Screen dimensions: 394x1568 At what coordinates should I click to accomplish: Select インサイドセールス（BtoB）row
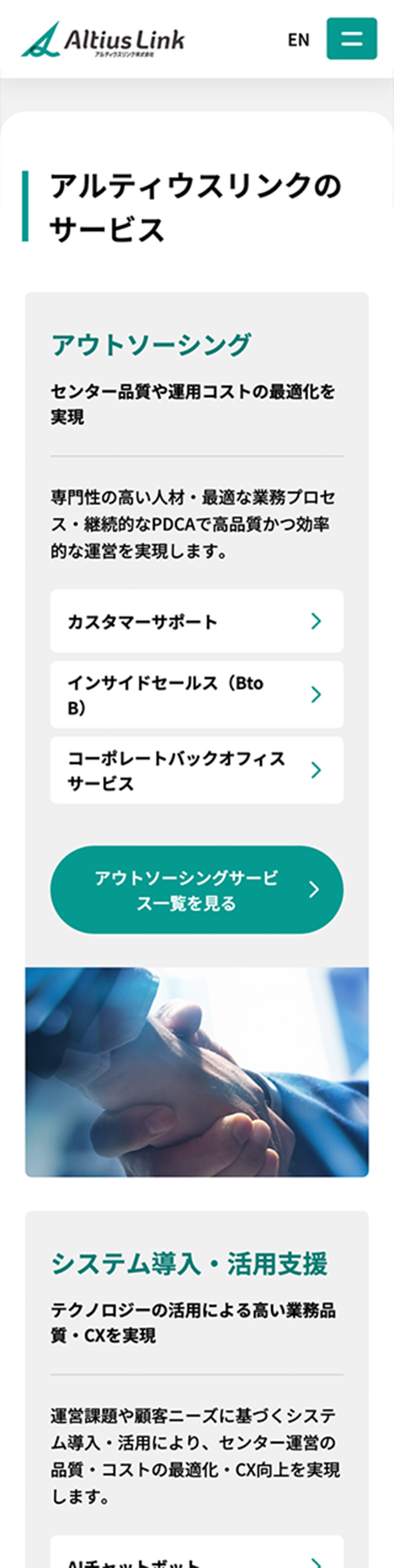(x=196, y=695)
